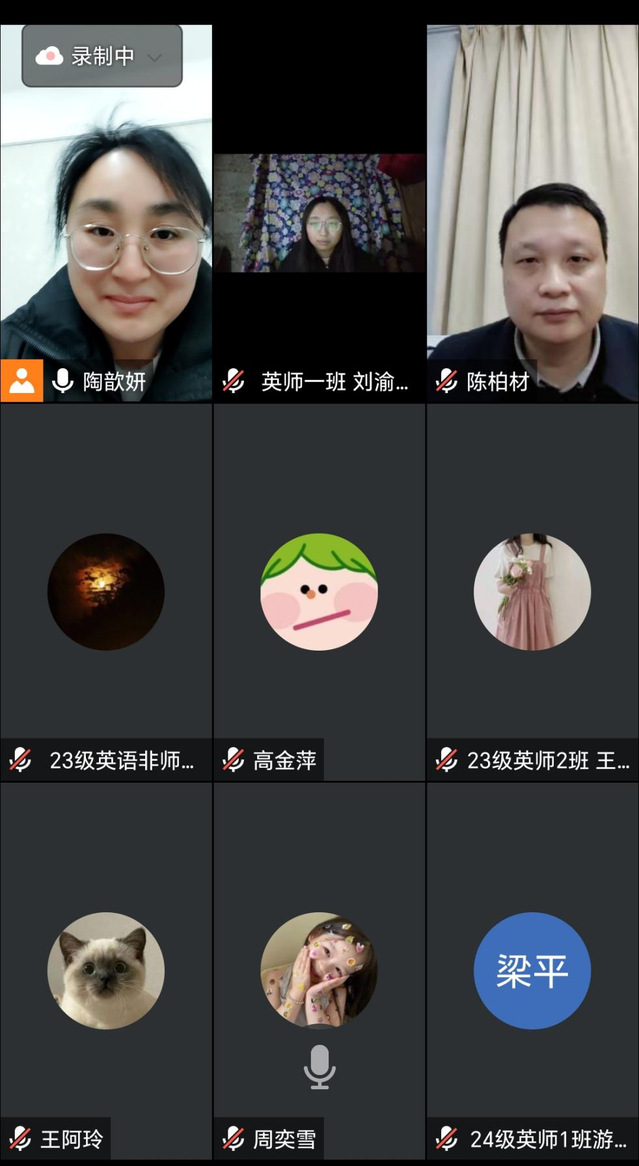Select the 23级英师2班 王 participant tile
This screenshot has width=639, height=1166.
tap(532, 592)
